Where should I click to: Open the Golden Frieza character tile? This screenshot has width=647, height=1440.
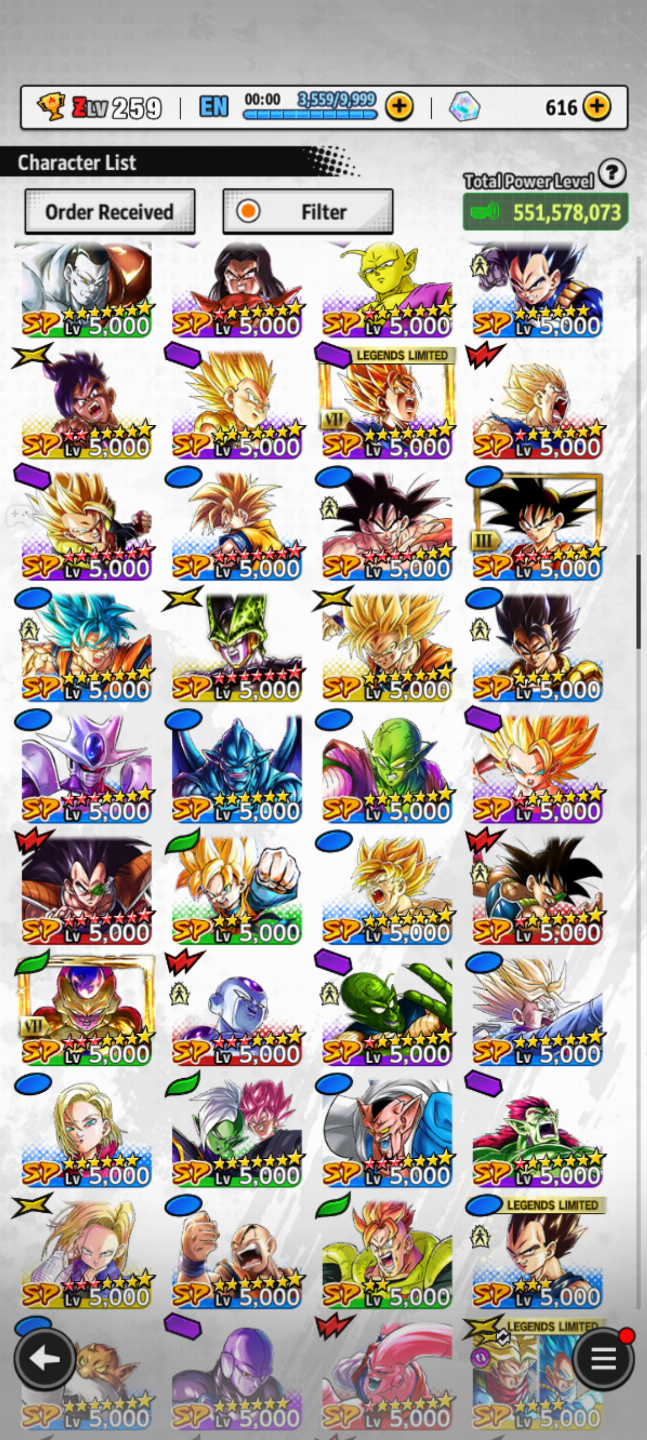point(87,1010)
